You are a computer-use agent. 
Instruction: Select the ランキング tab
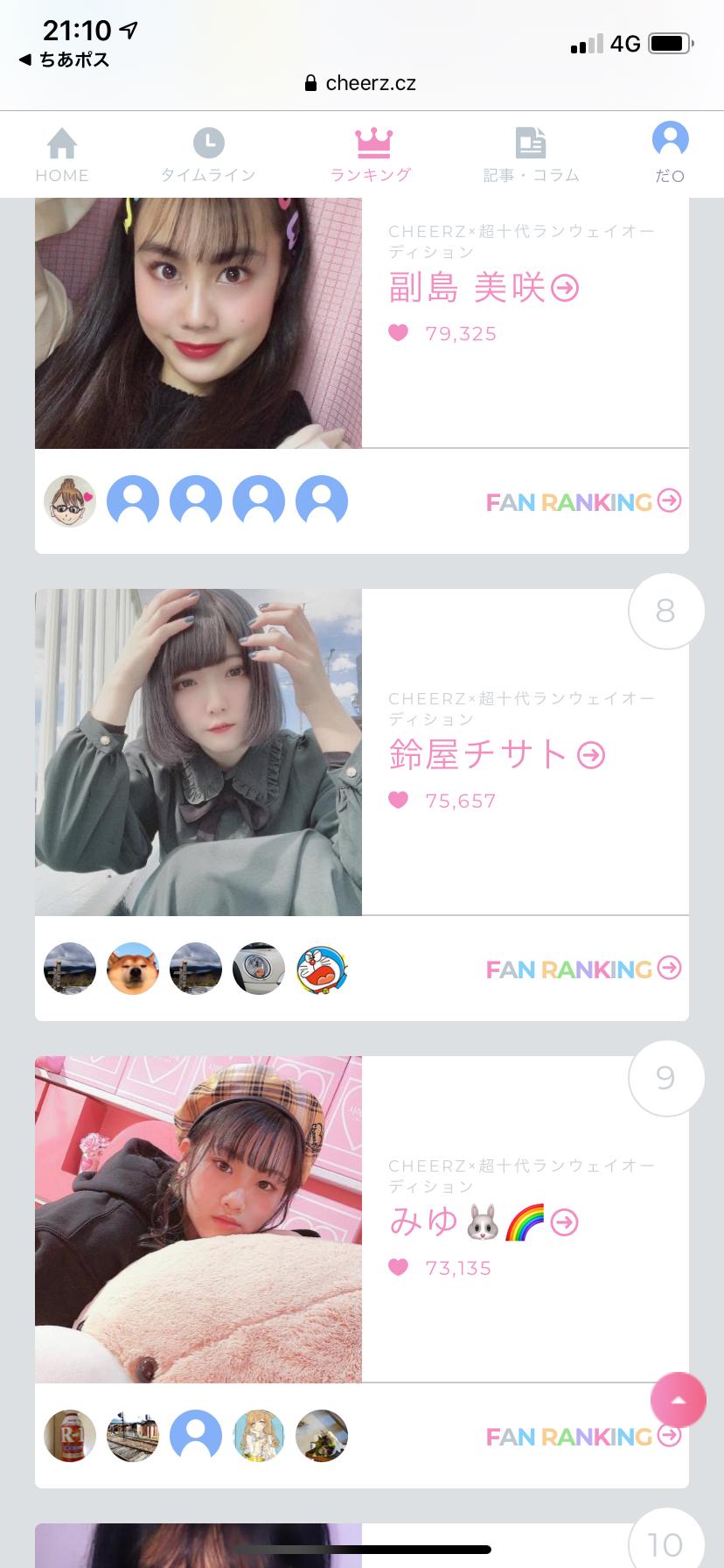(x=372, y=155)
